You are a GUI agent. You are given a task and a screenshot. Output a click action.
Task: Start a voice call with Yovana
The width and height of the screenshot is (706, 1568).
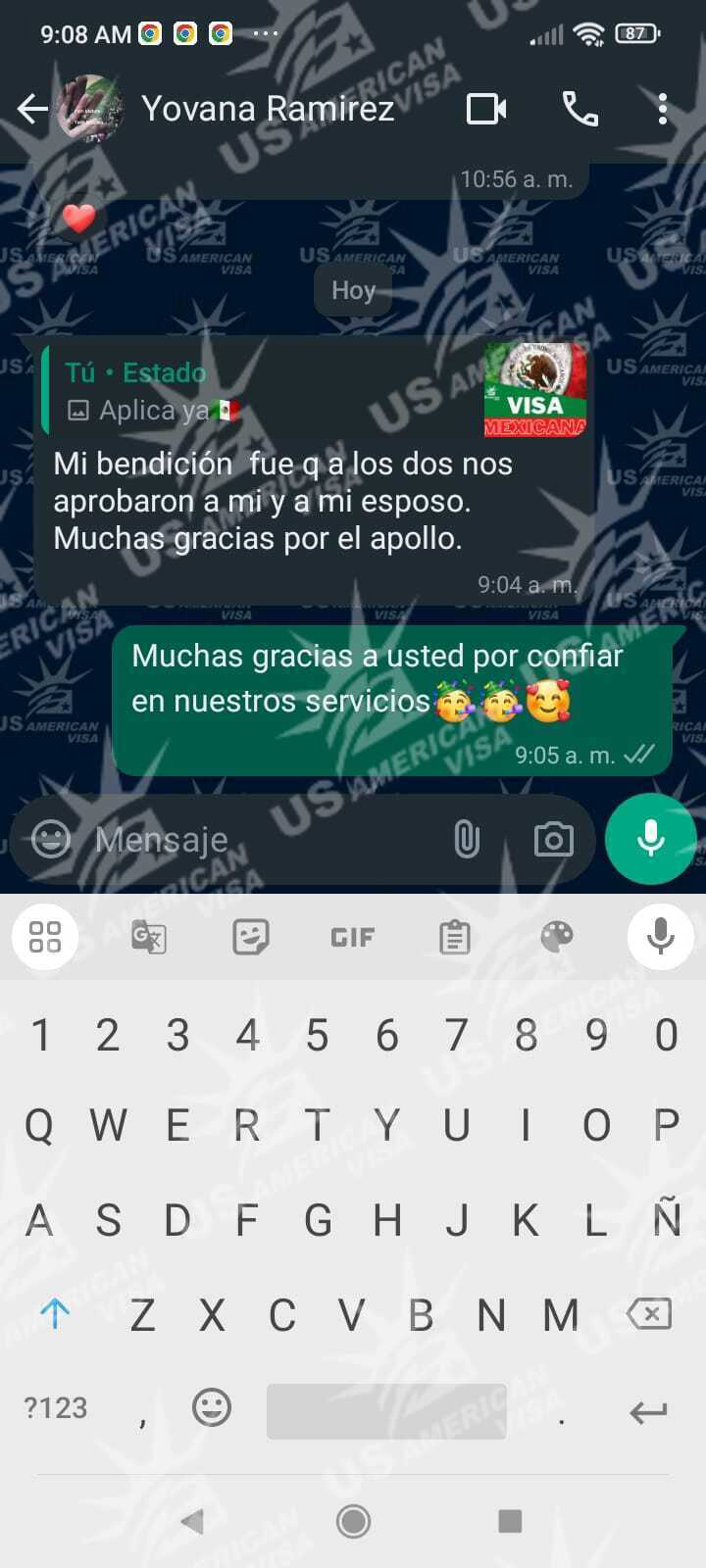[580, 109]
